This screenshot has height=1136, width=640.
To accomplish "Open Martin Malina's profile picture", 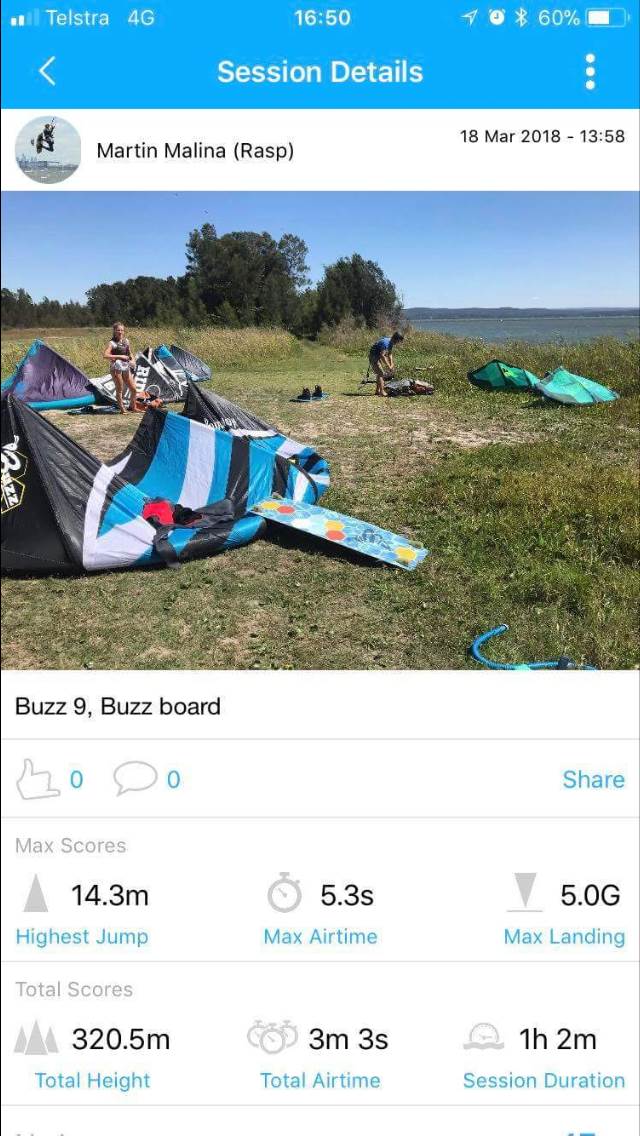I will coord(48,150).
